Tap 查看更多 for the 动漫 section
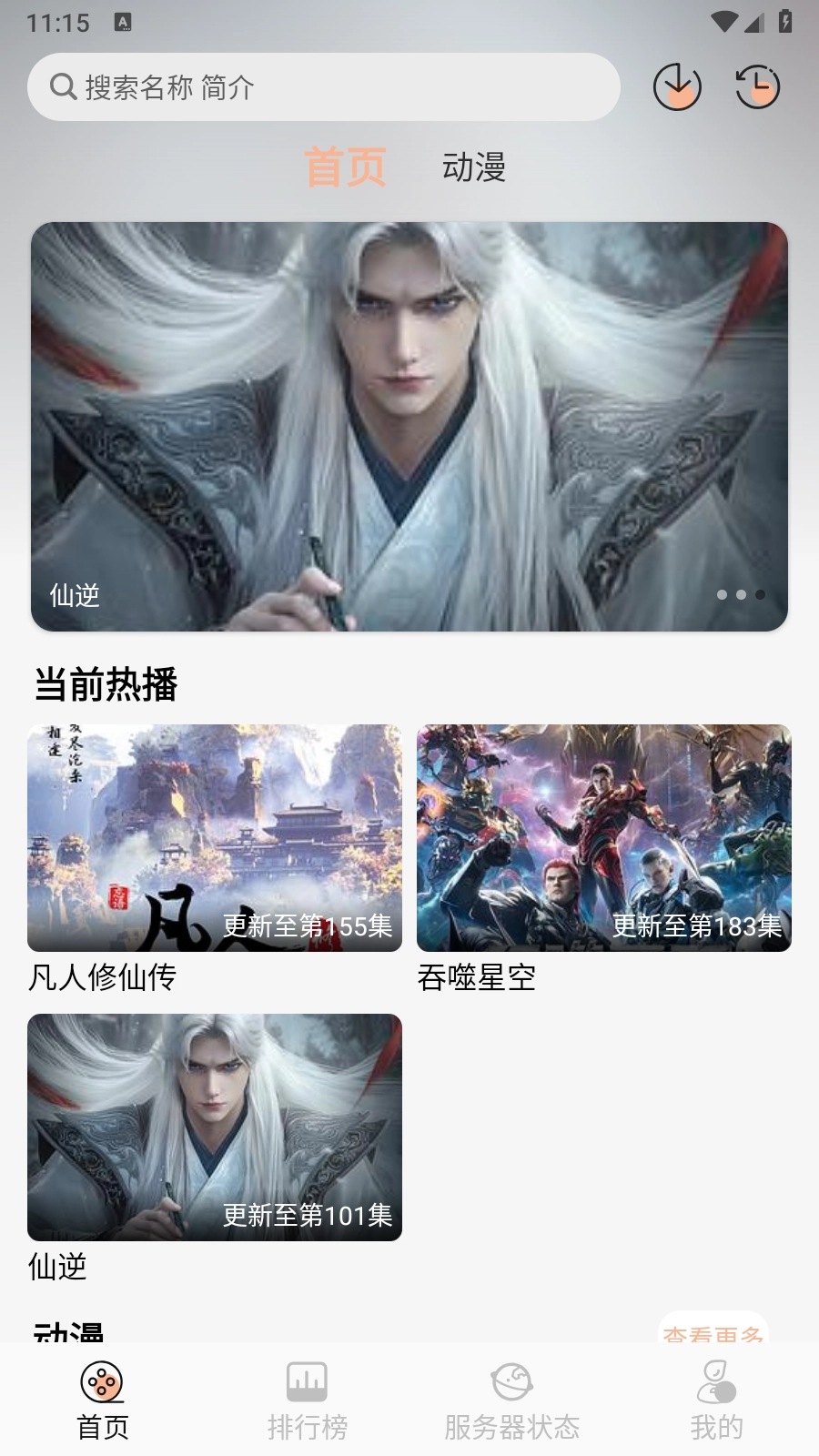The image size is (819, 1456). click(x=713, y=1330)
